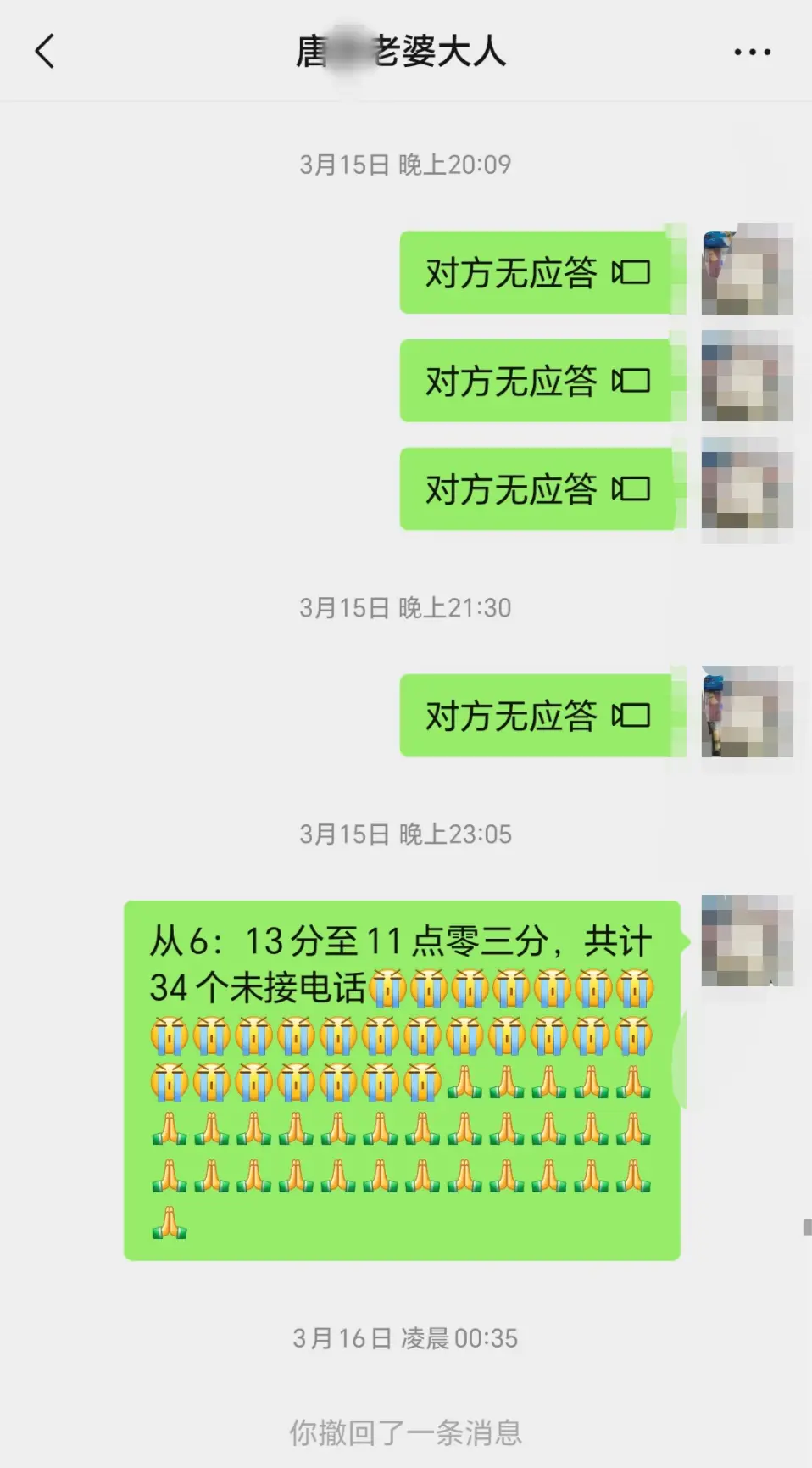812x1468 pixels.
Task: Go back from this chat
Action: pyautogui.click(x=46, y=52)
